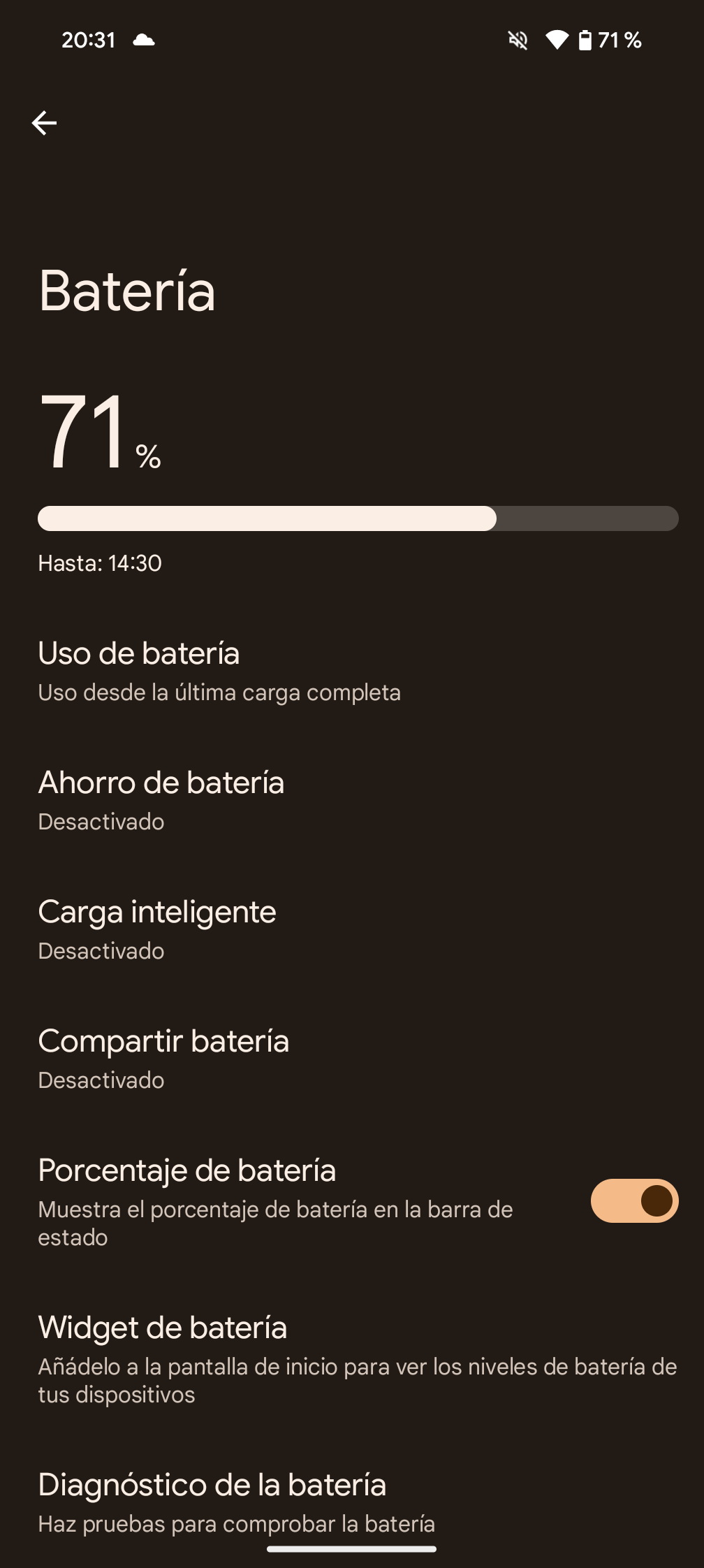
Task: Open Carga inteligente
Action: click(x=352, y=930)
